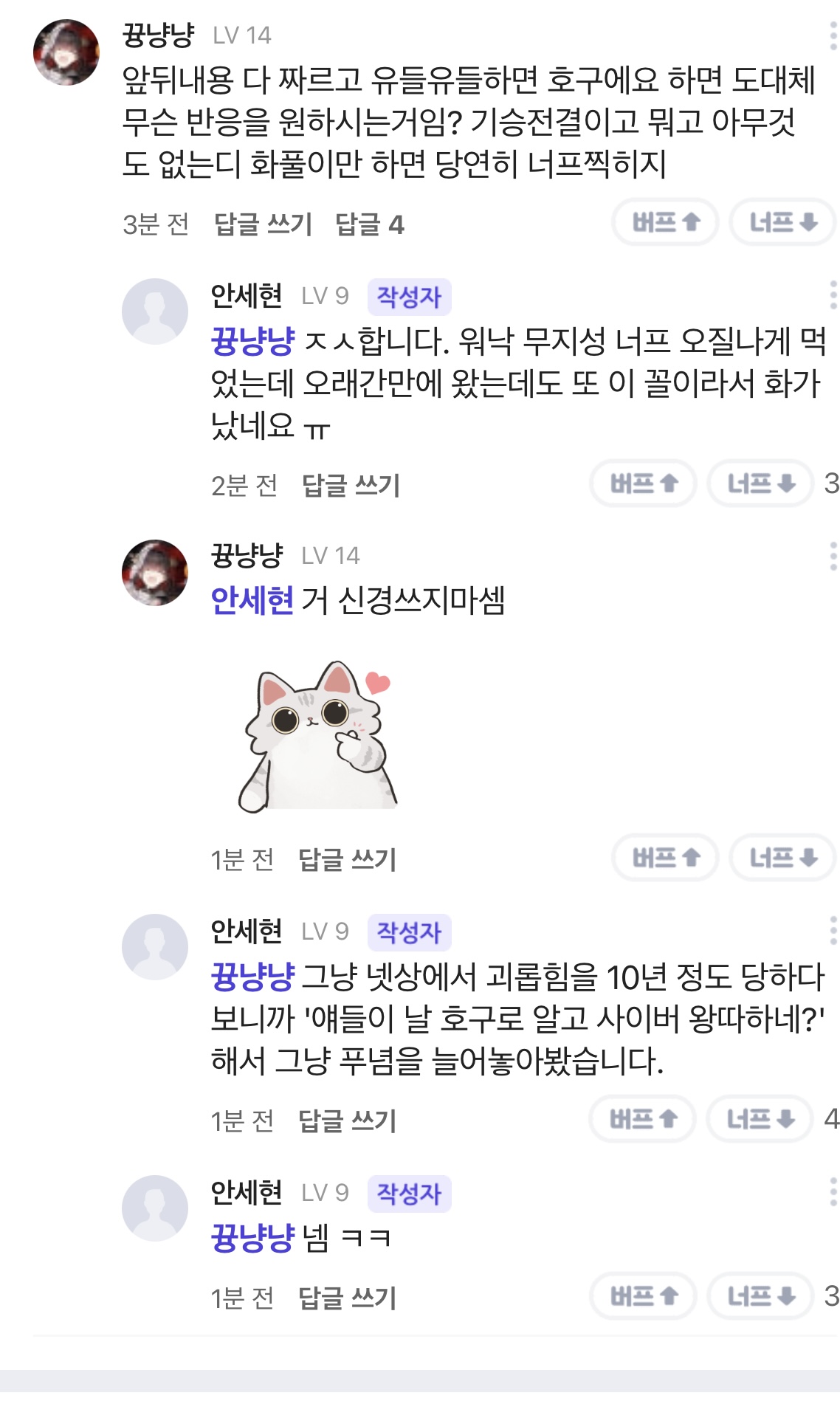Viewport: 840px width, 1418px height.
Task: Tap 답글 쓰기 under the '괴롭힘을 10년' reply
Action: pos(347,1121)
